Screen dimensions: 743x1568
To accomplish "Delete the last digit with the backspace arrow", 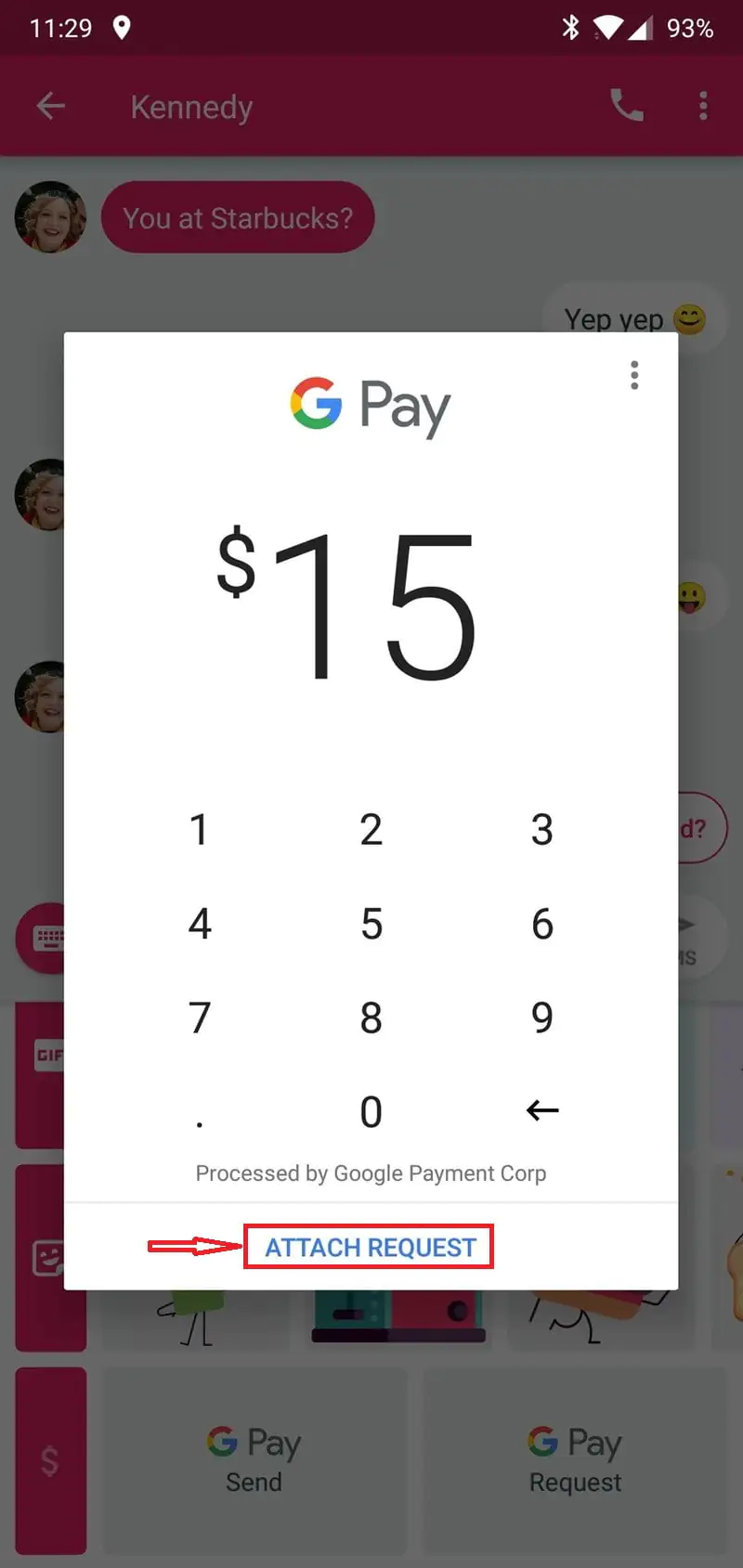I will [x=542, y=1110].
